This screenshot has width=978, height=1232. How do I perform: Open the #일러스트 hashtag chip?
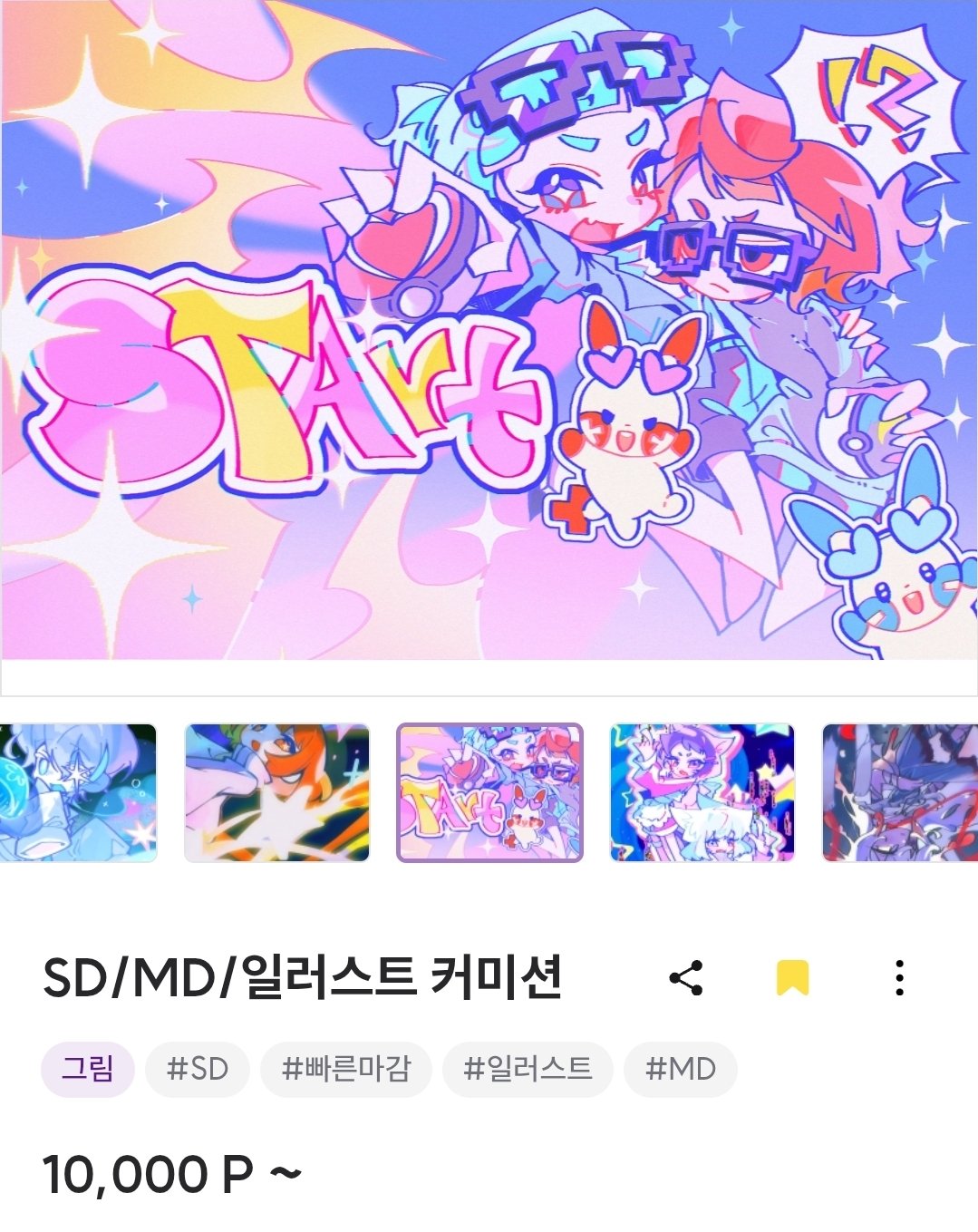point(528,1069)
